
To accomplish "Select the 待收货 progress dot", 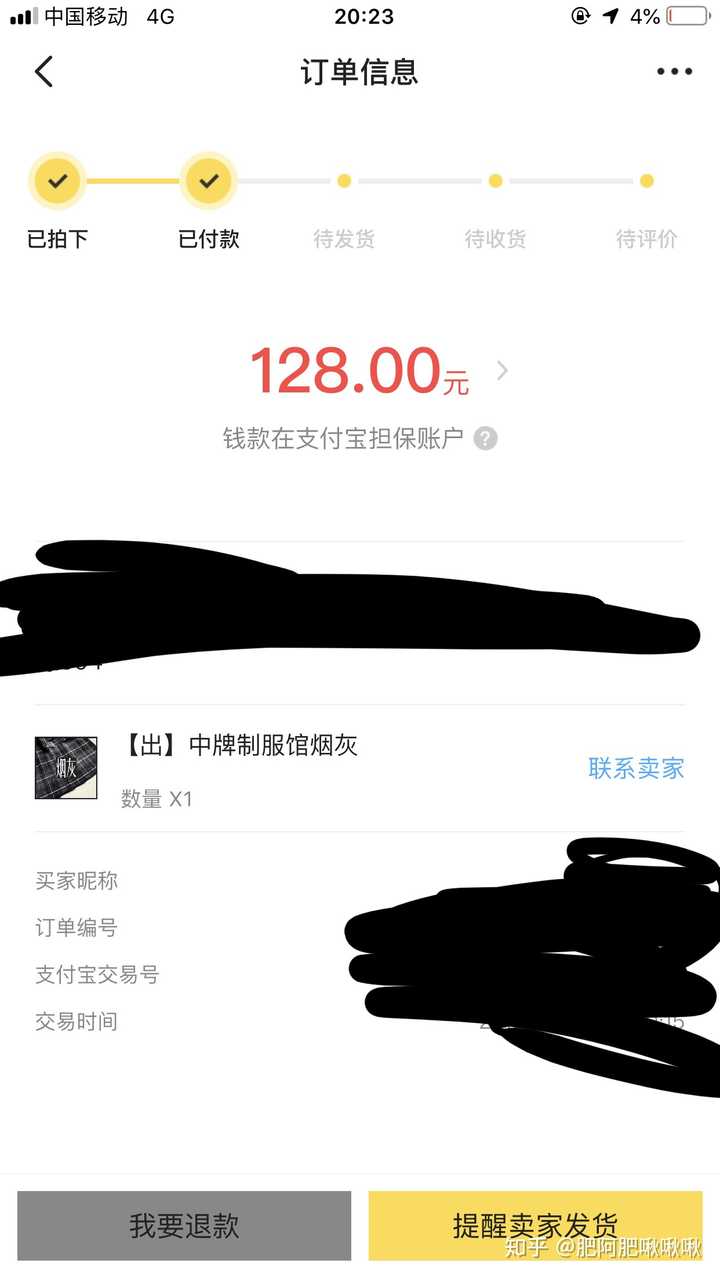I will click(495, 181).
